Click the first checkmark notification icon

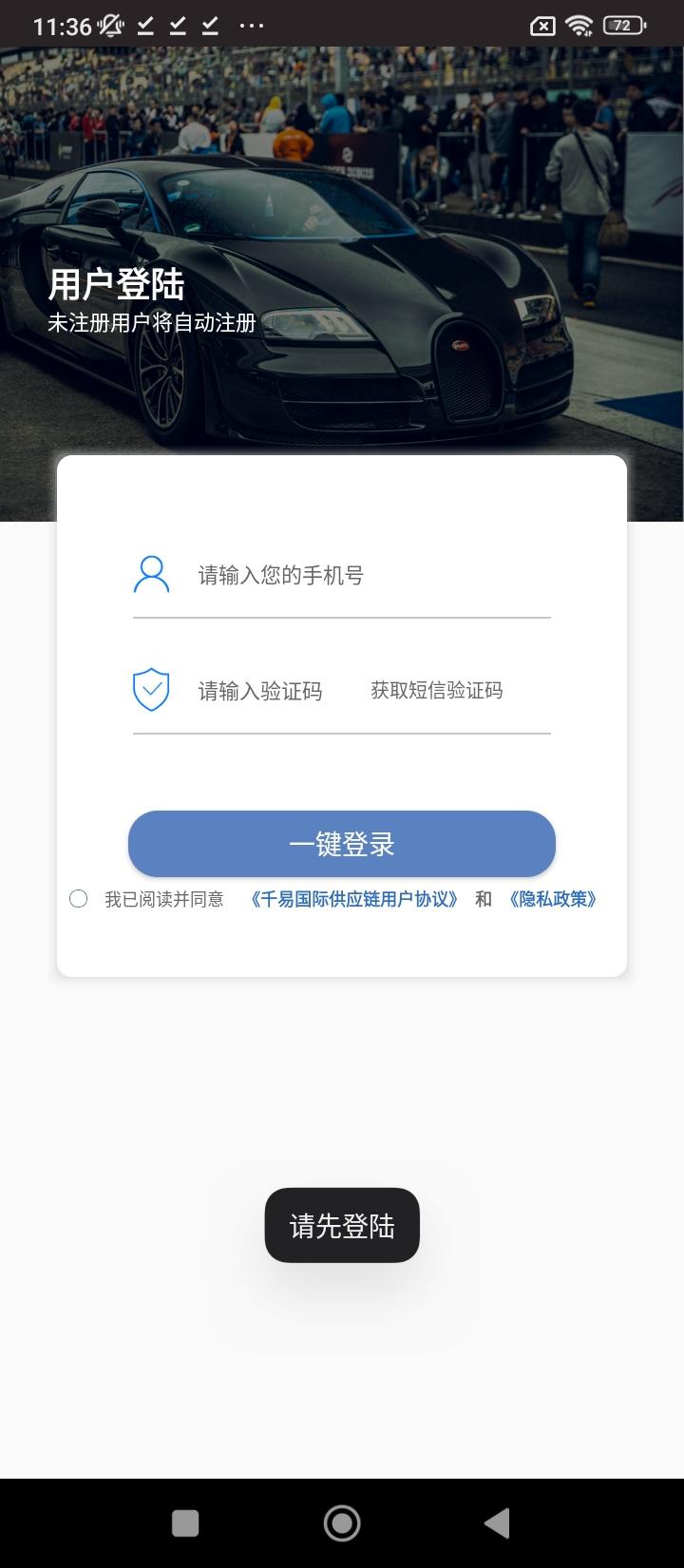coord(144,25)
